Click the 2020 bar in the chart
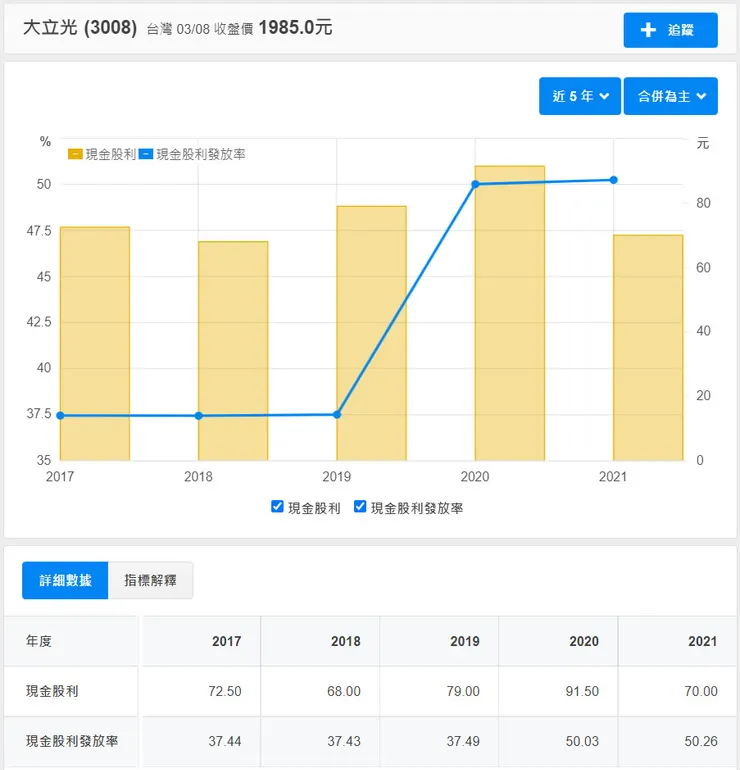The width and height of the screenshot is (740, 770). (x=508, y=310)
